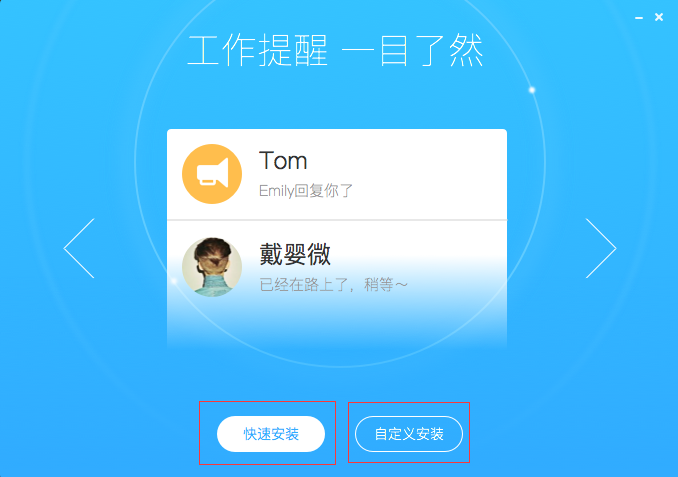Minimize the installer window
The width and height of the screenshot is (678, 477).
[639, 18]
